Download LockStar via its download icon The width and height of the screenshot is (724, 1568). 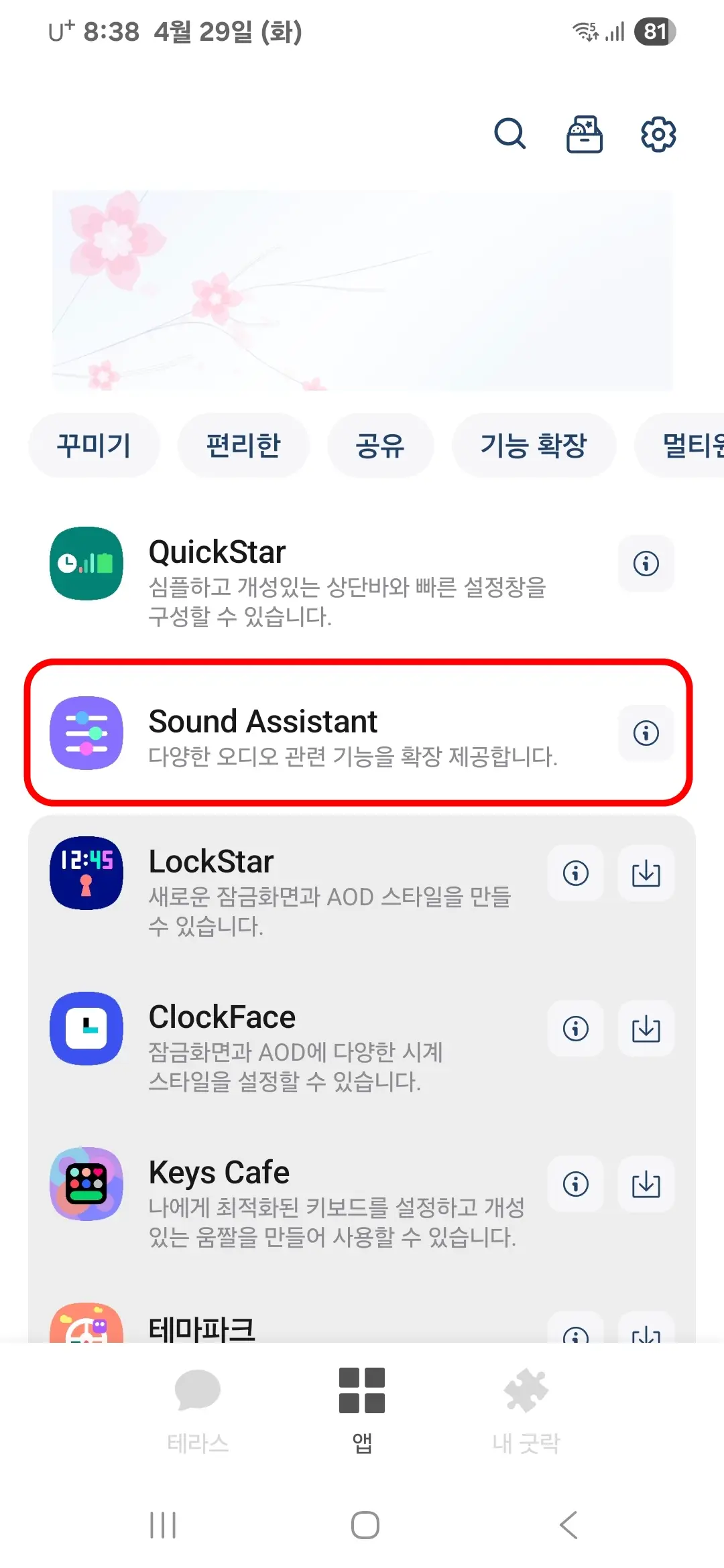[x=646, y=874]
